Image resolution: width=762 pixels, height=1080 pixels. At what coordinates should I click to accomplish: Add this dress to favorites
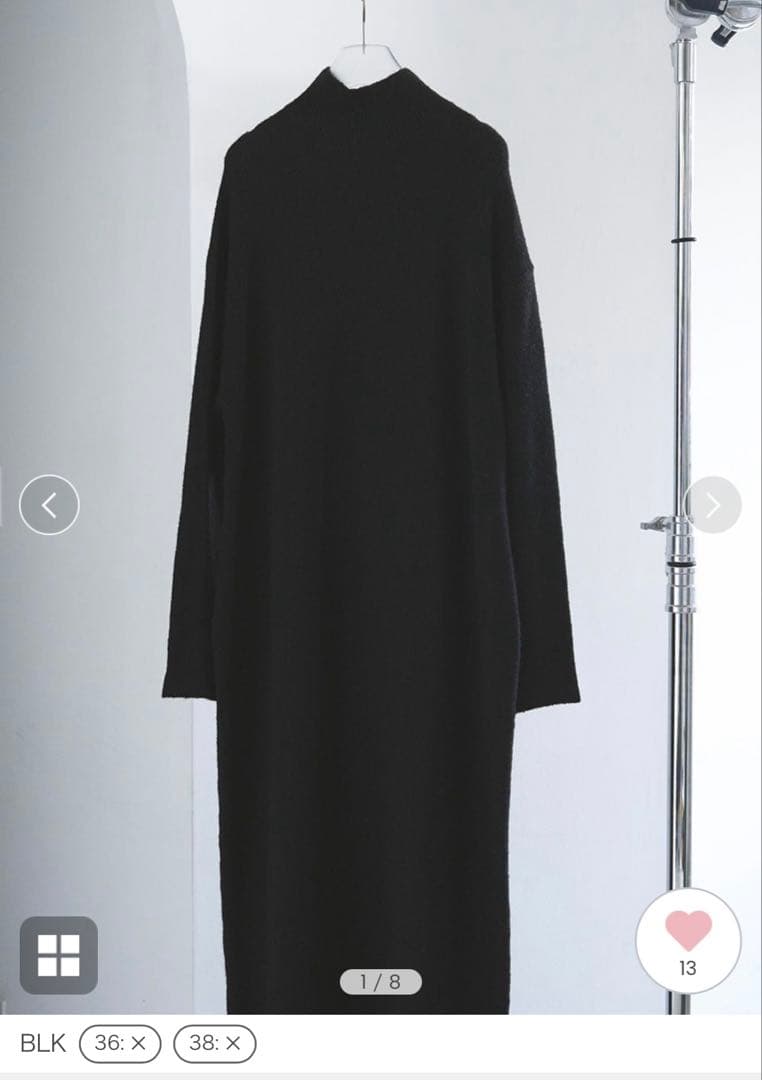[x=688, y=940]
